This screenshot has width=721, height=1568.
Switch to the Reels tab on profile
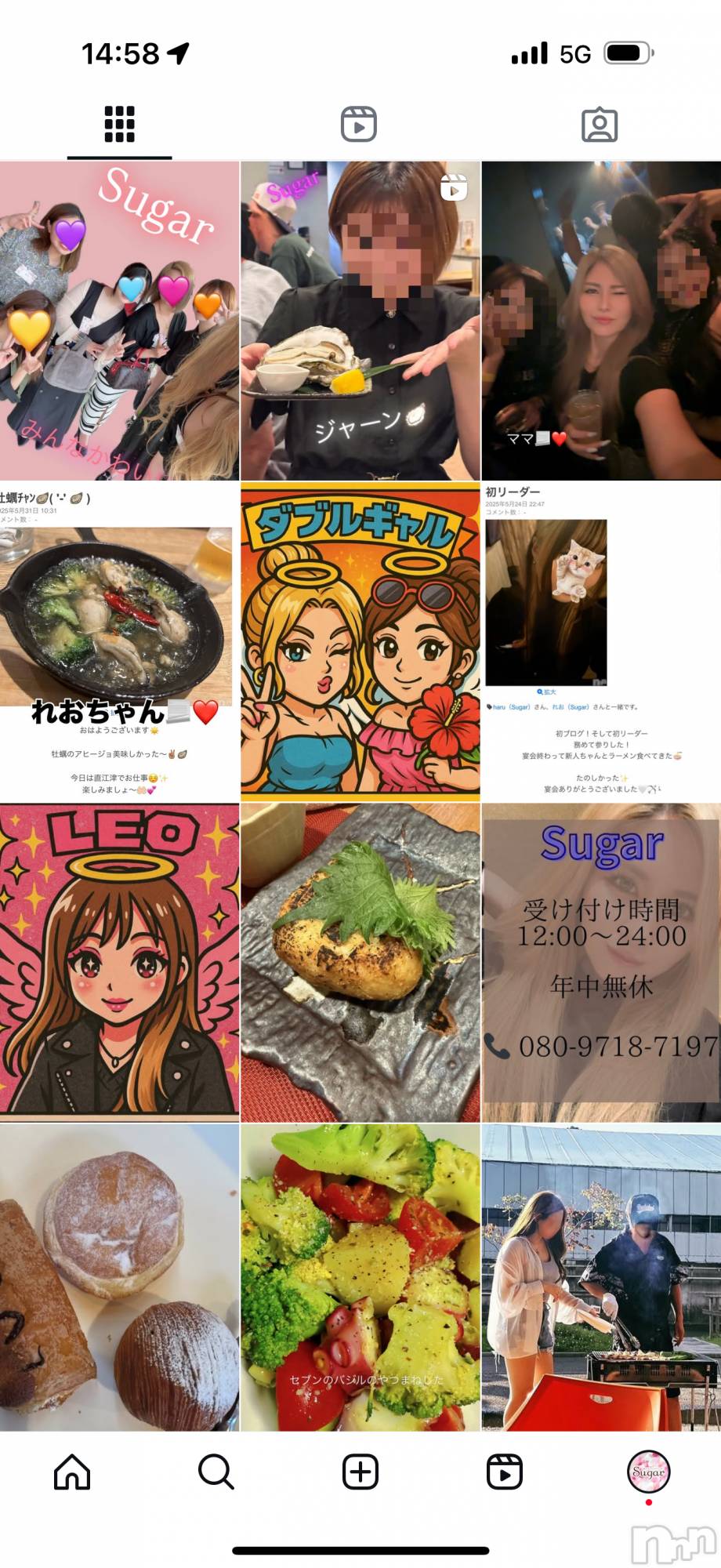(359, 125)
